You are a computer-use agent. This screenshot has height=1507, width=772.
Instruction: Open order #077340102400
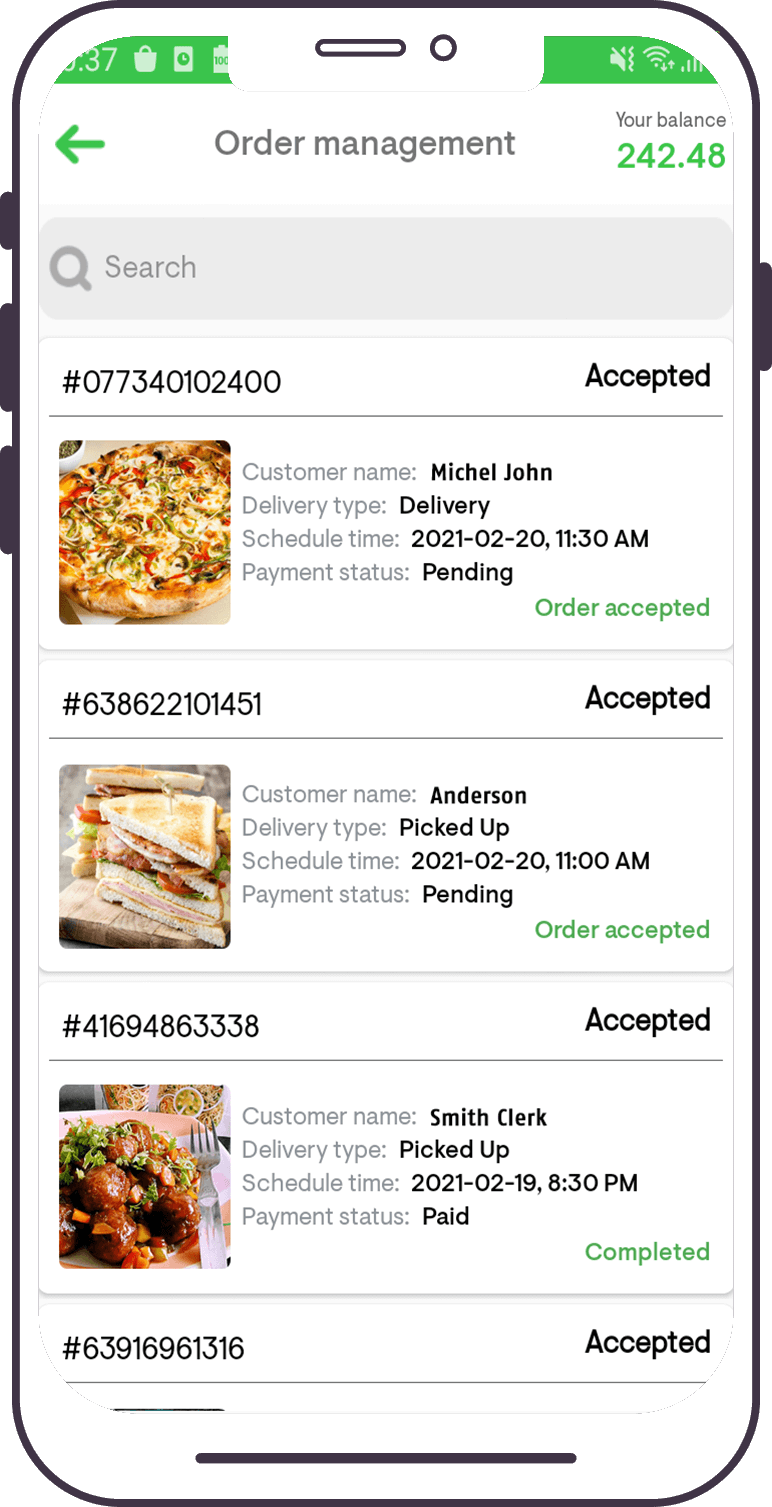click(x=171, y=381)
